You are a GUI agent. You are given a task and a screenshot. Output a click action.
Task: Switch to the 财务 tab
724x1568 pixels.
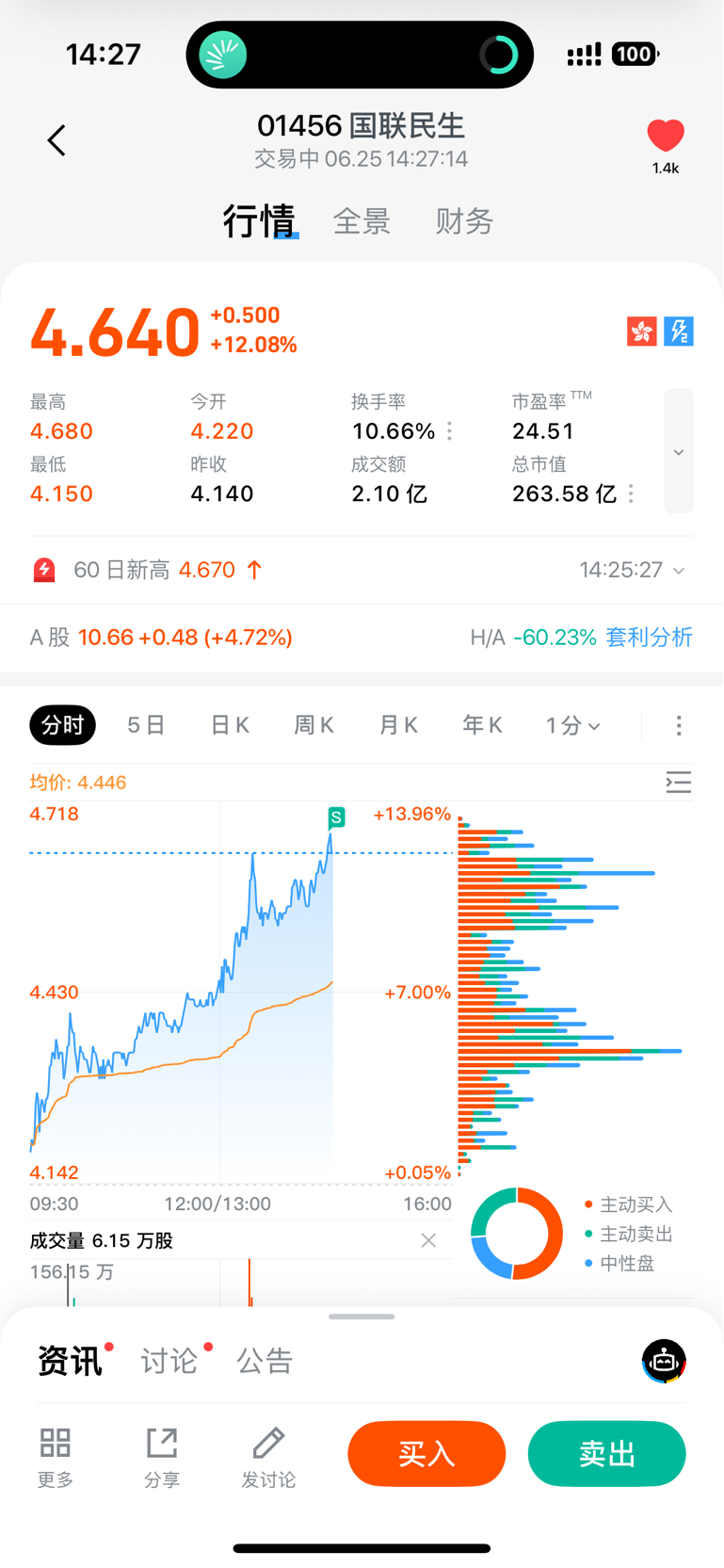click(x=464, y=222)
